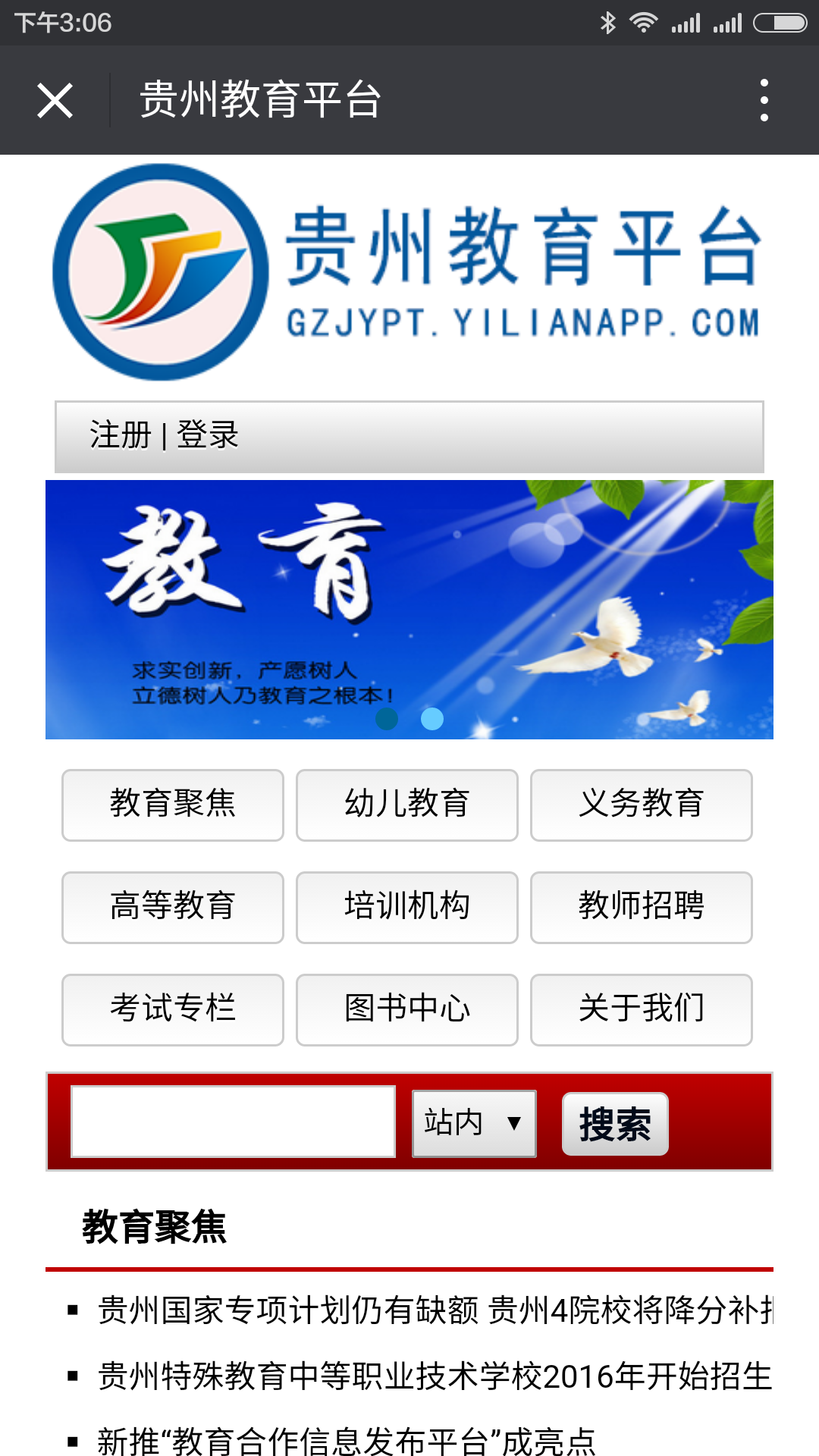The image size is (819, 1456).
Task: Expand the 站内 search scope dropdown
Action: tap(474, 1123)
